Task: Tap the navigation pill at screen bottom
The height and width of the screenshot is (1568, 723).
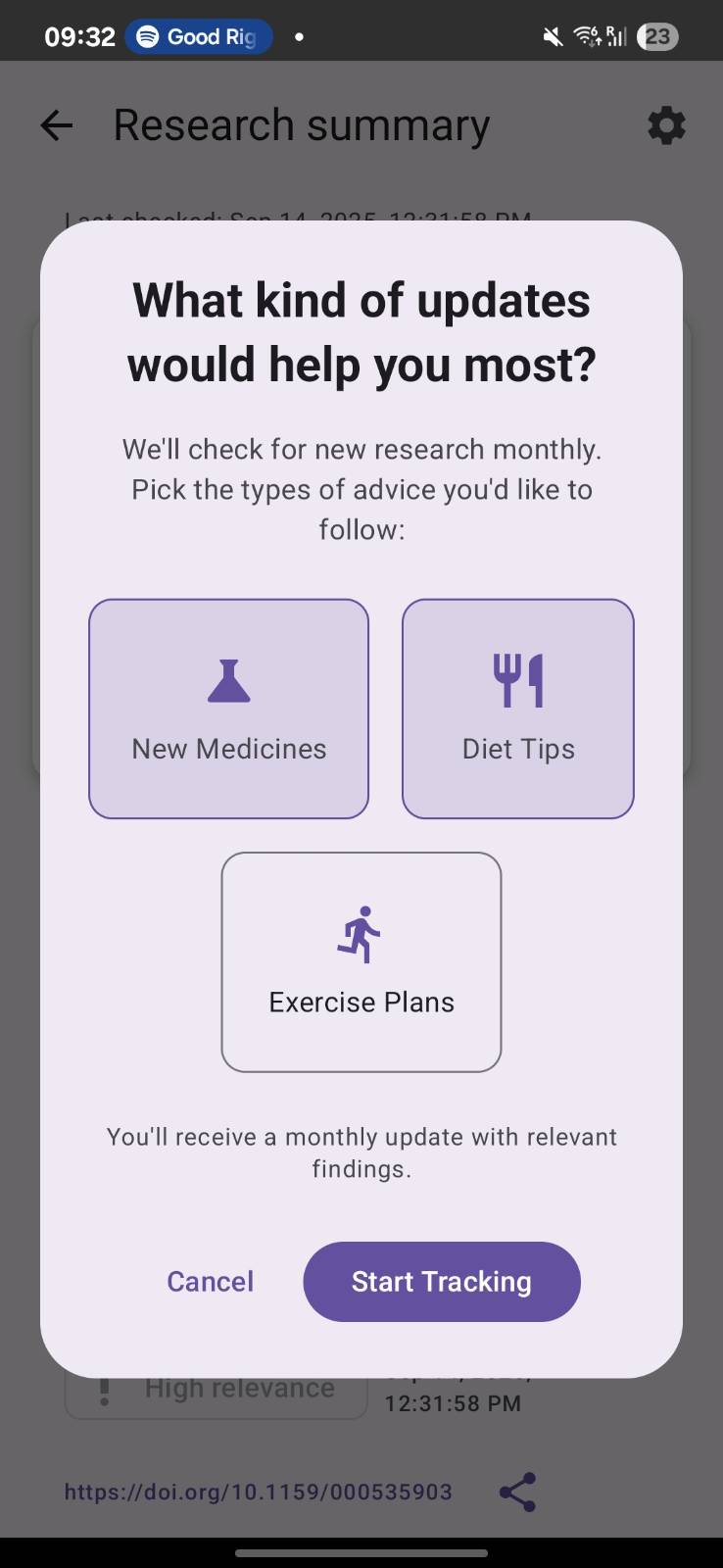Action: click(x=361, y=1553)
